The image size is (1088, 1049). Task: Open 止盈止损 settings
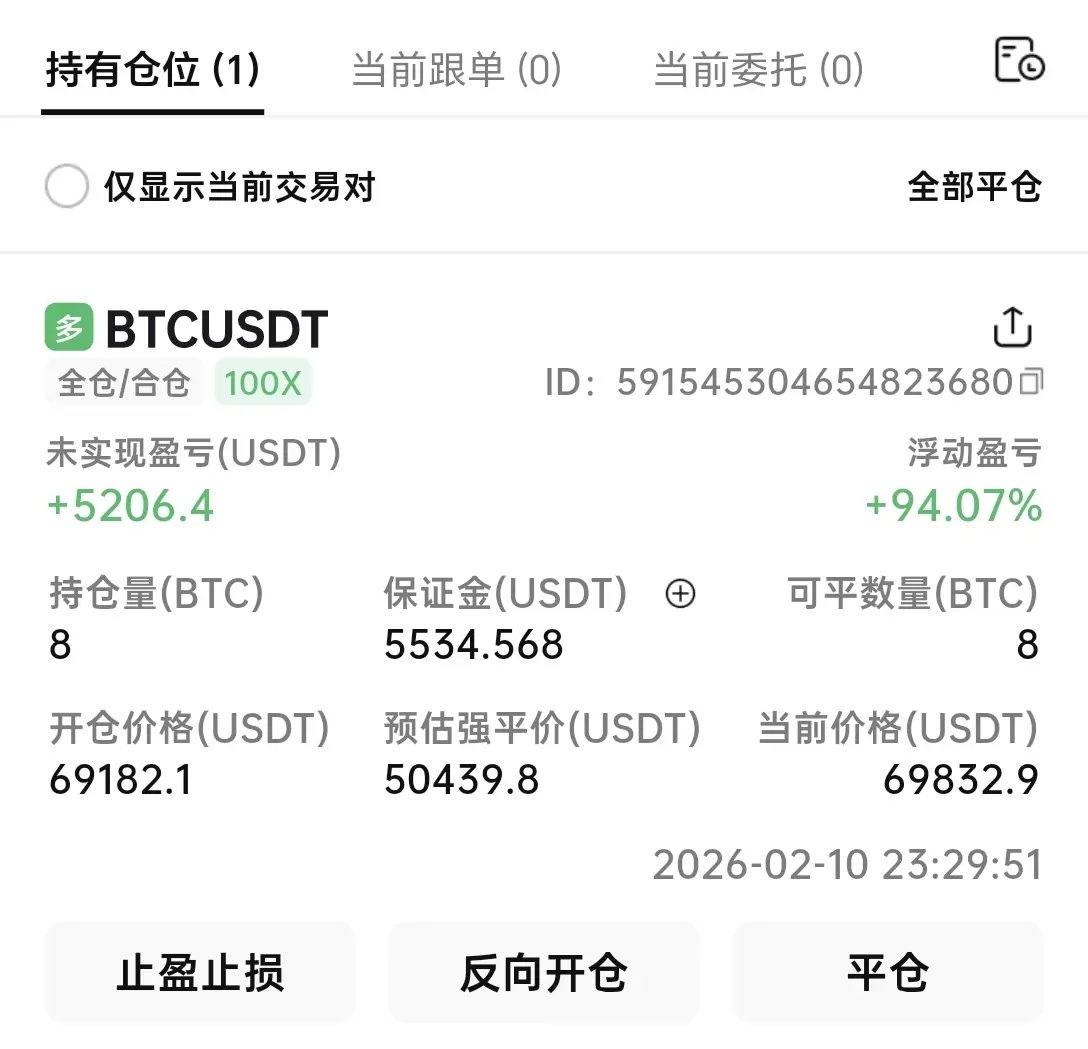[x=200, y=972]
